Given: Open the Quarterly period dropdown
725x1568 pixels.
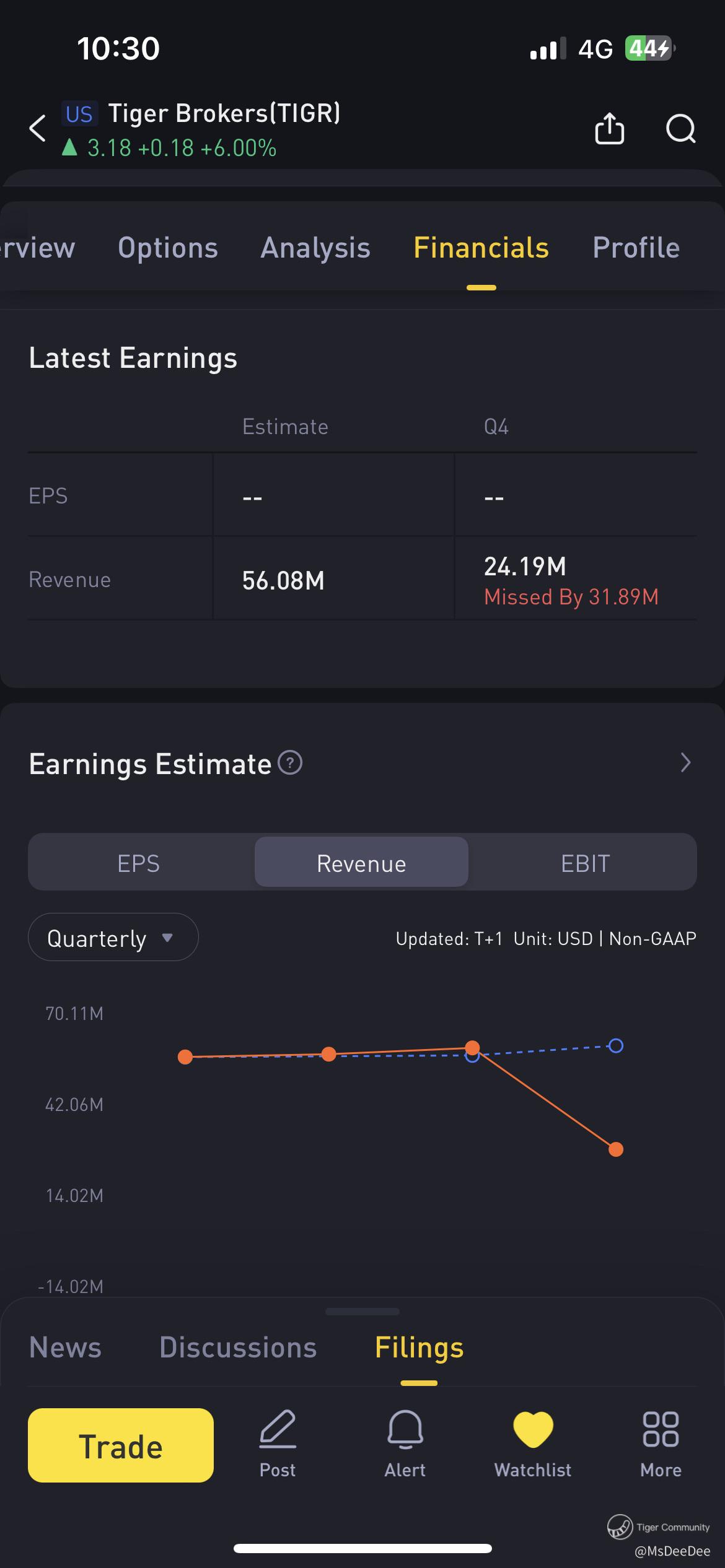Looking at the screenshot, I should click(x=113, y=938).
